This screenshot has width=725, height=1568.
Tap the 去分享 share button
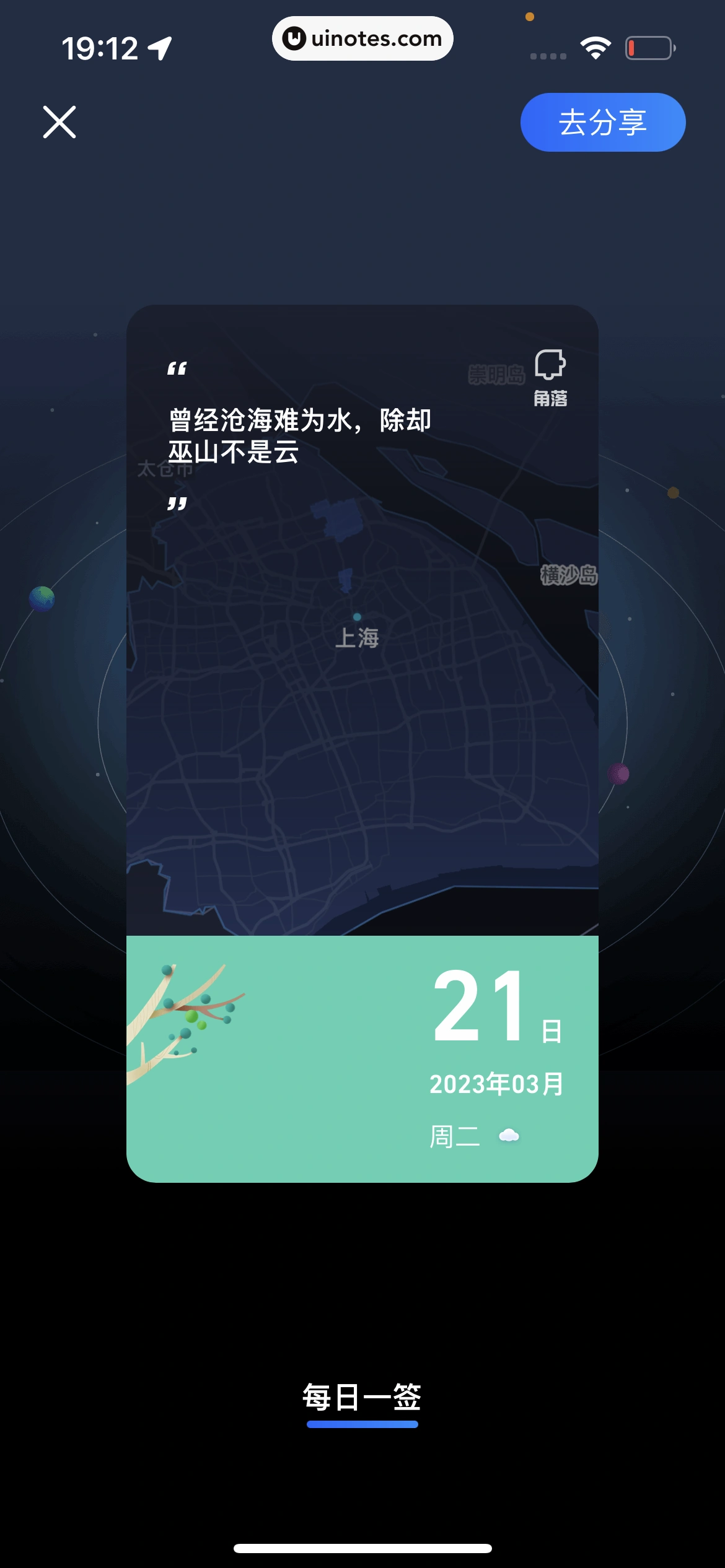tap(602, 122)
